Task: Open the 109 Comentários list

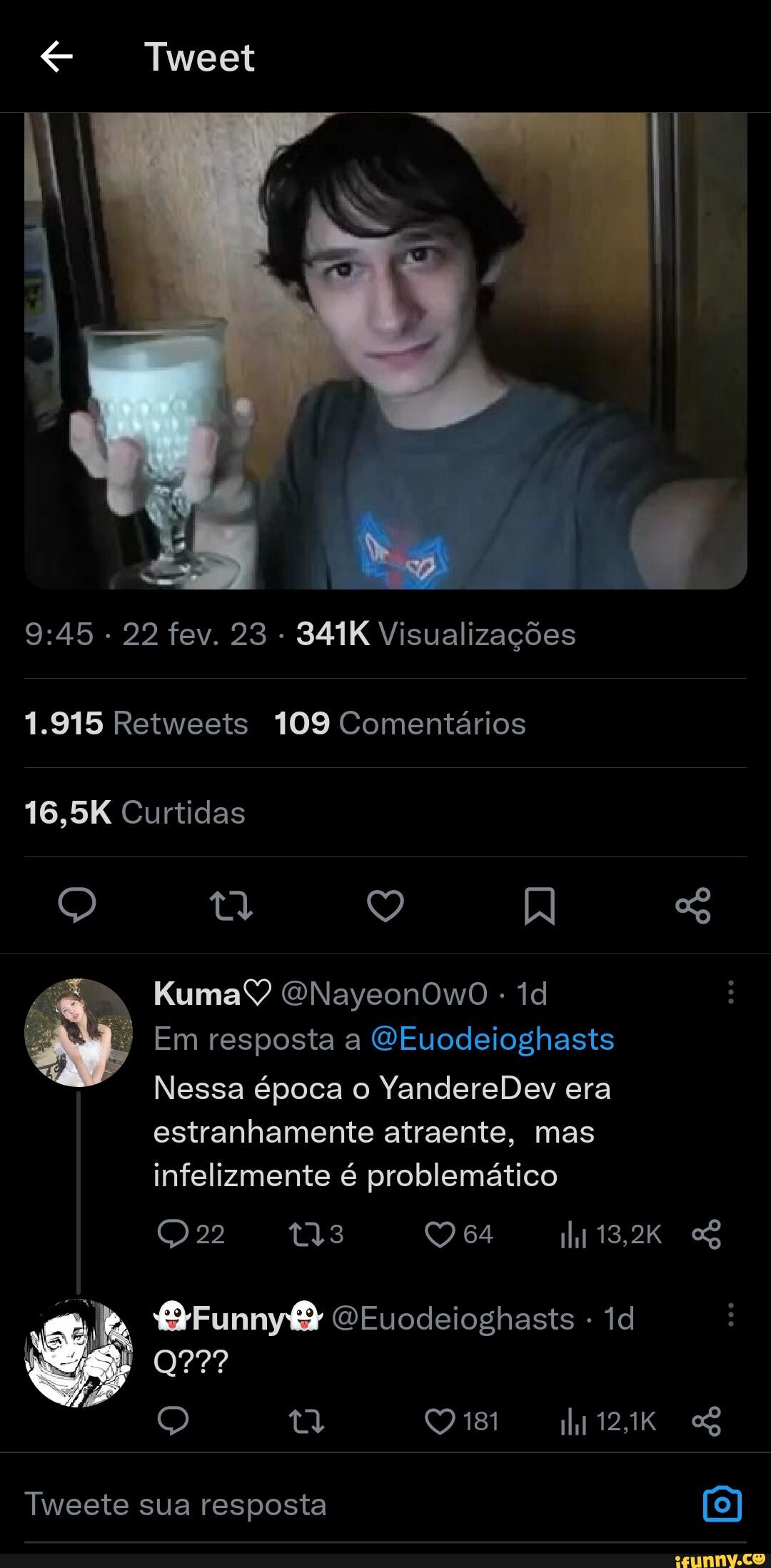Action: 400,724
